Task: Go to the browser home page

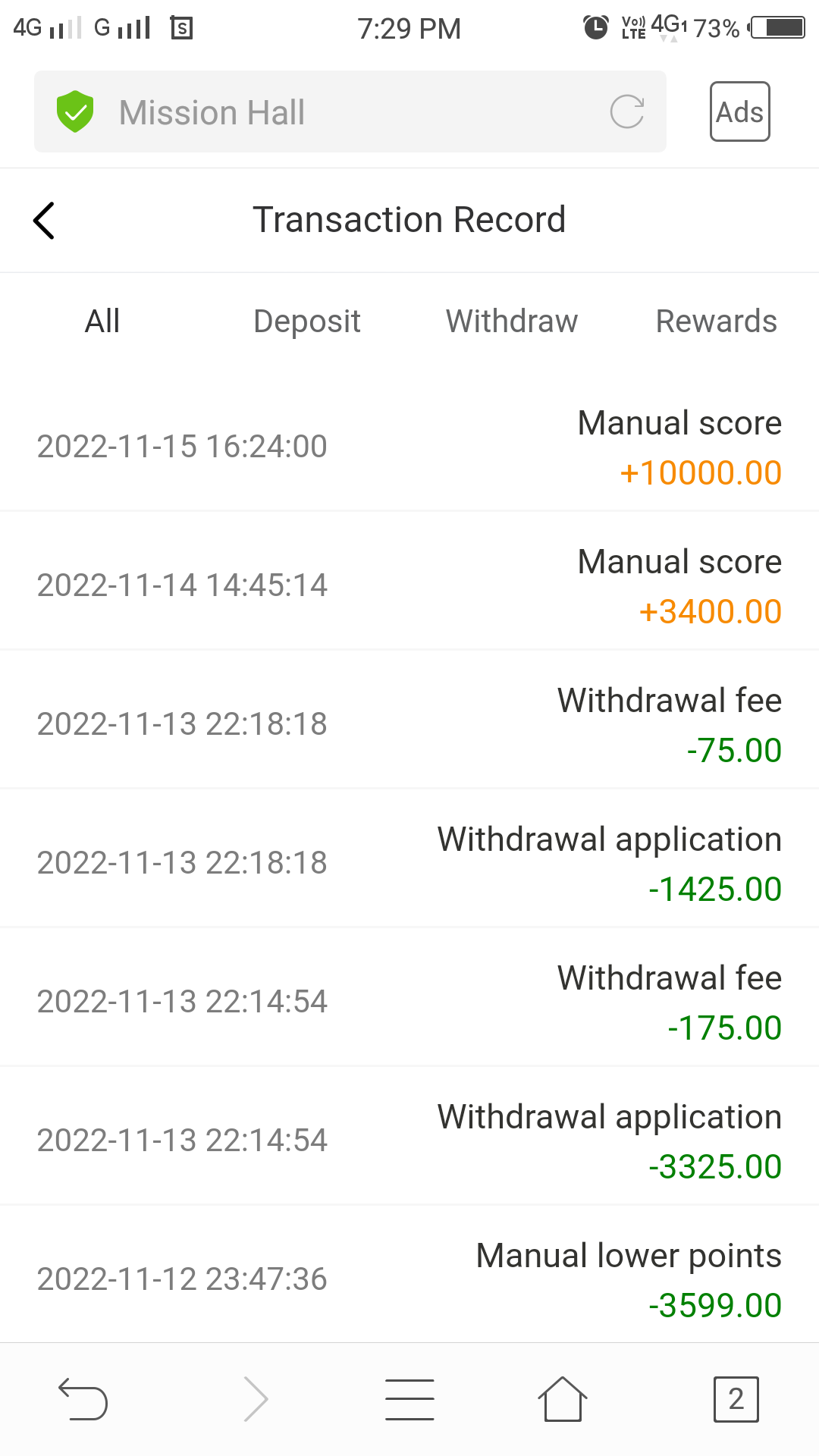Action: [562, 1399]
